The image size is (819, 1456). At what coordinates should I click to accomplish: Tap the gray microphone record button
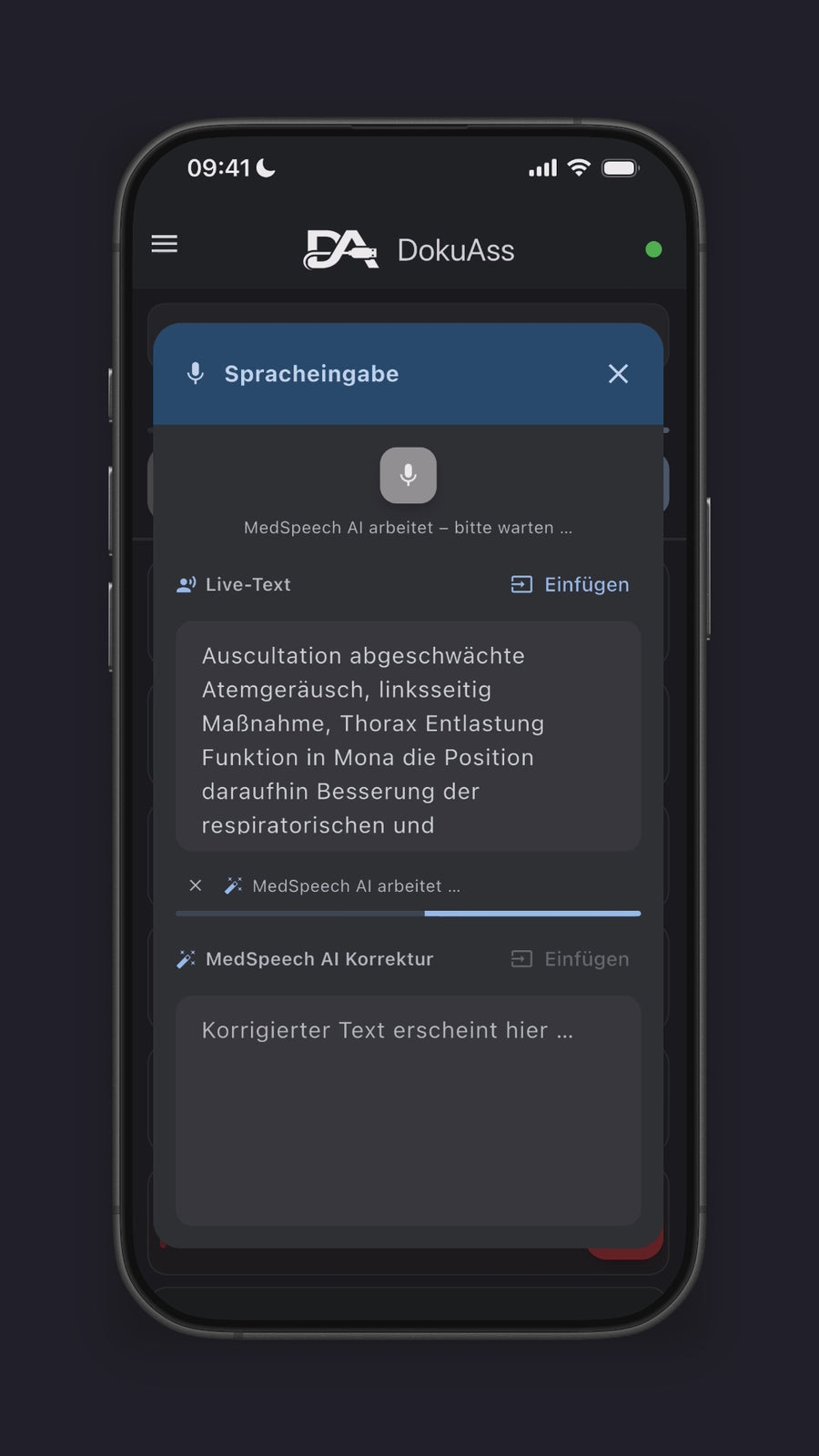click(x=408, y=475)
